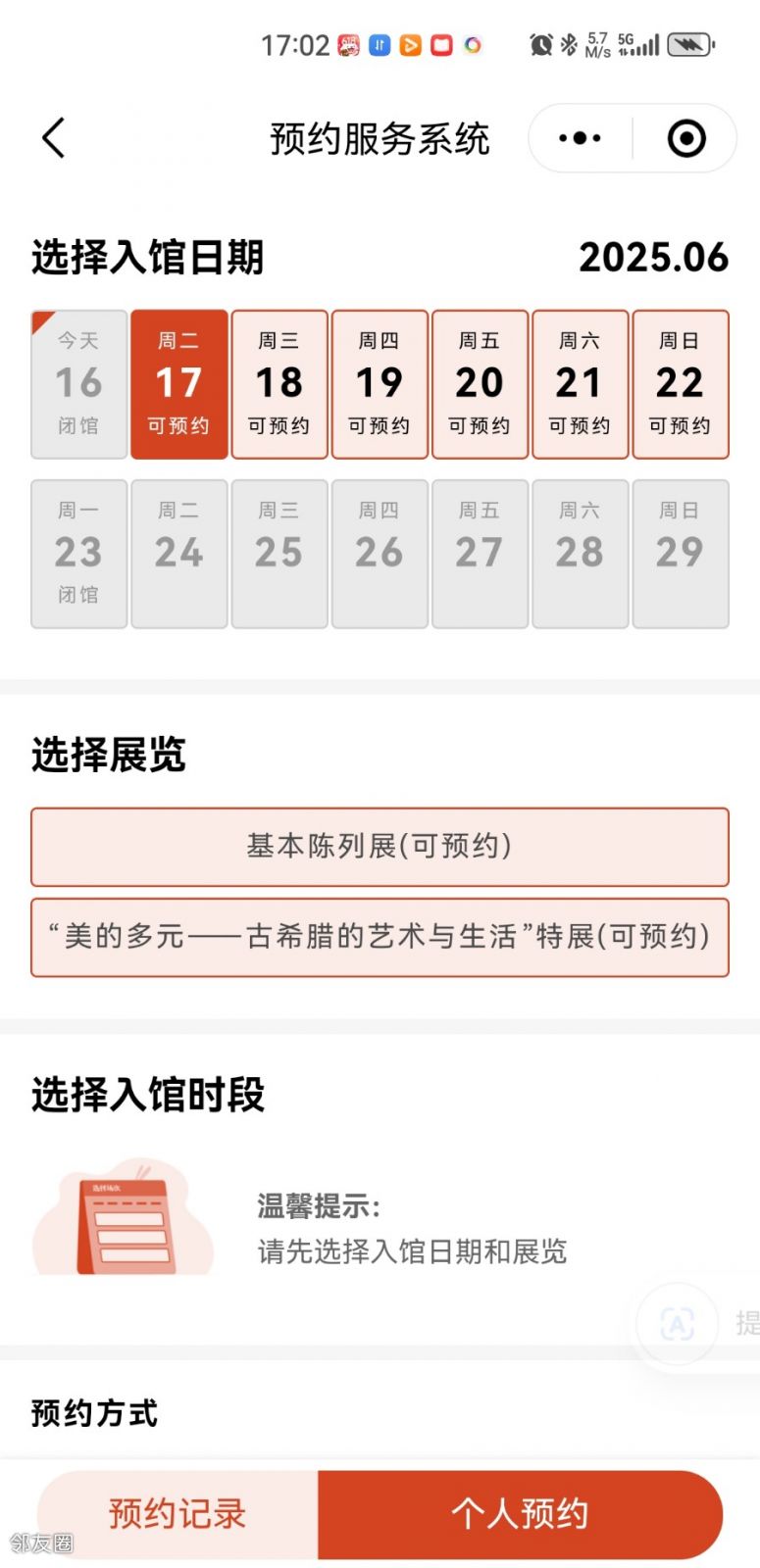Choose Wednesday the 18th for the visit

279,384
